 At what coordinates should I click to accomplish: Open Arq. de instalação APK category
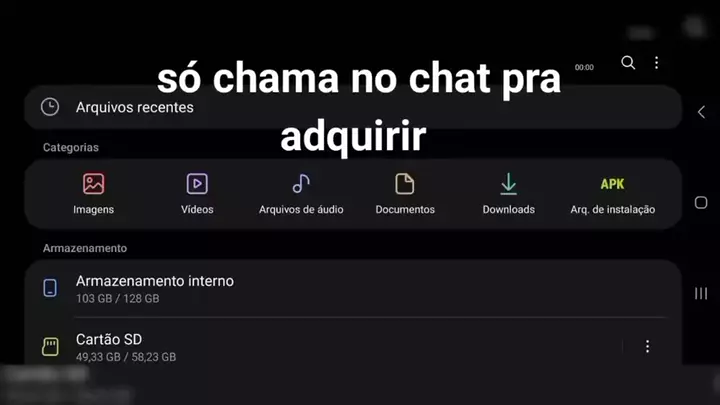(x=612, y=193)
